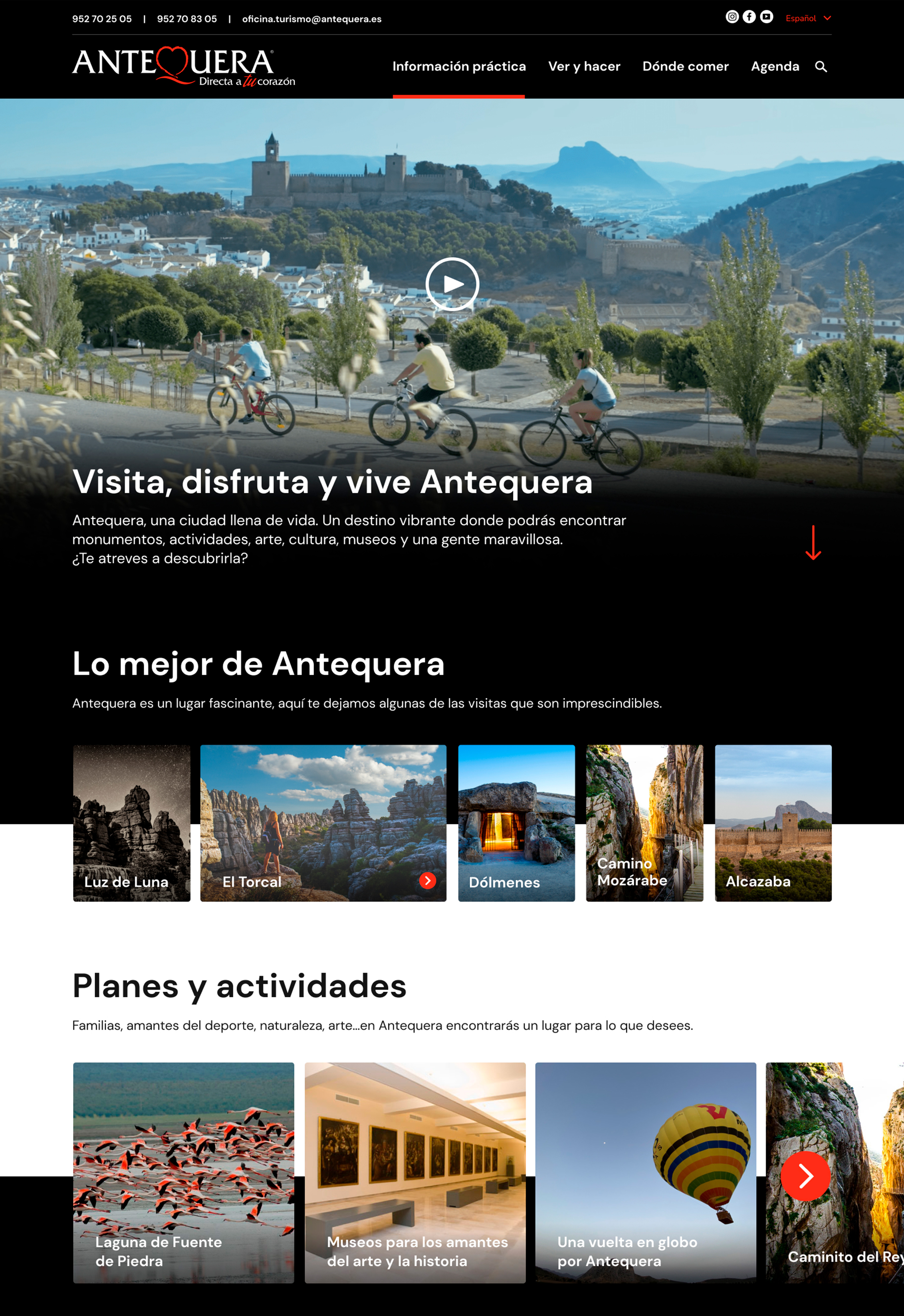The height and width of the screenshot is (1316, 904).
Task: Open the Facebook page icon
Action: tap(749, 17)
